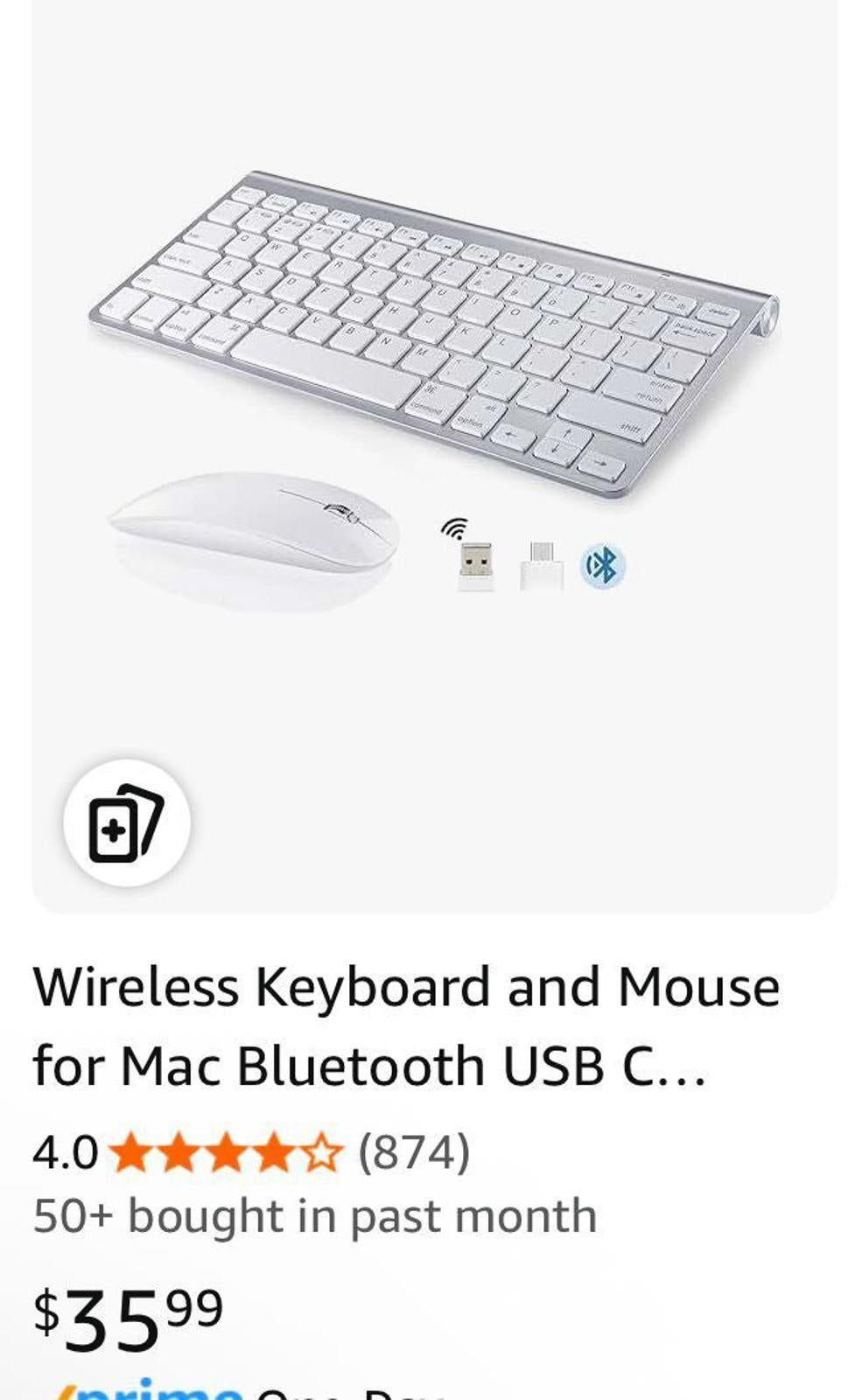Tap the view similar items icon

point(127,823)
